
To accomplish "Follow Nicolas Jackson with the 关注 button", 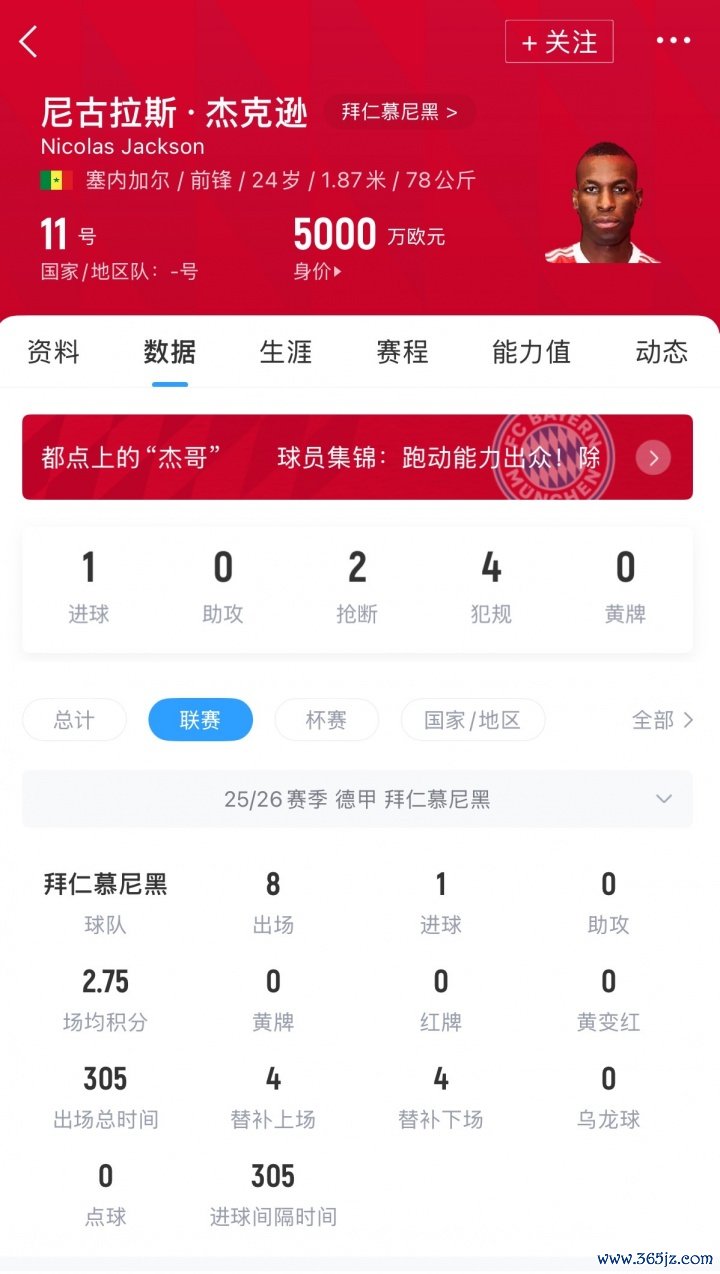I will [x=559, y=42].
